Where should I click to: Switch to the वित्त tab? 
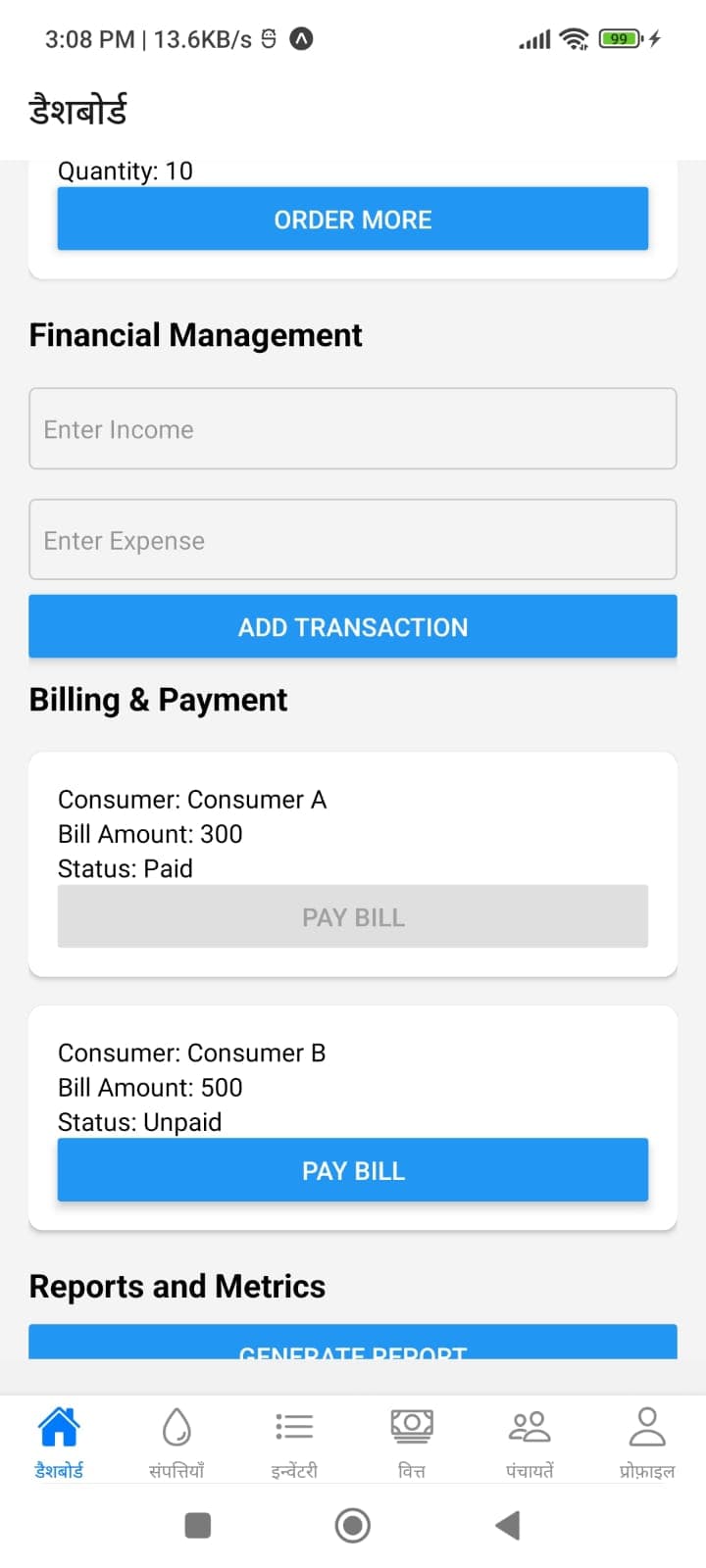[412, 1440]
